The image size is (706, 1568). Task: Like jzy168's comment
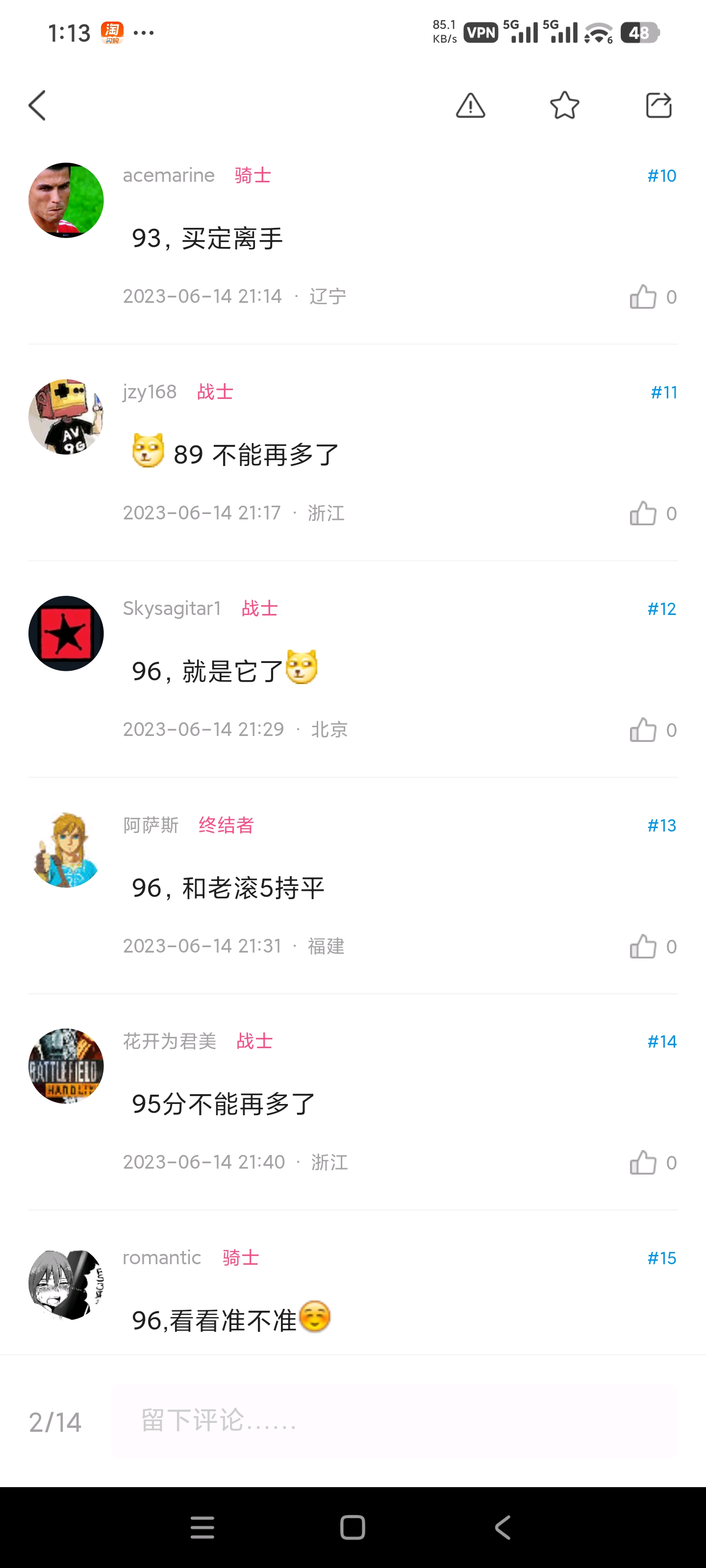(643, 514)
